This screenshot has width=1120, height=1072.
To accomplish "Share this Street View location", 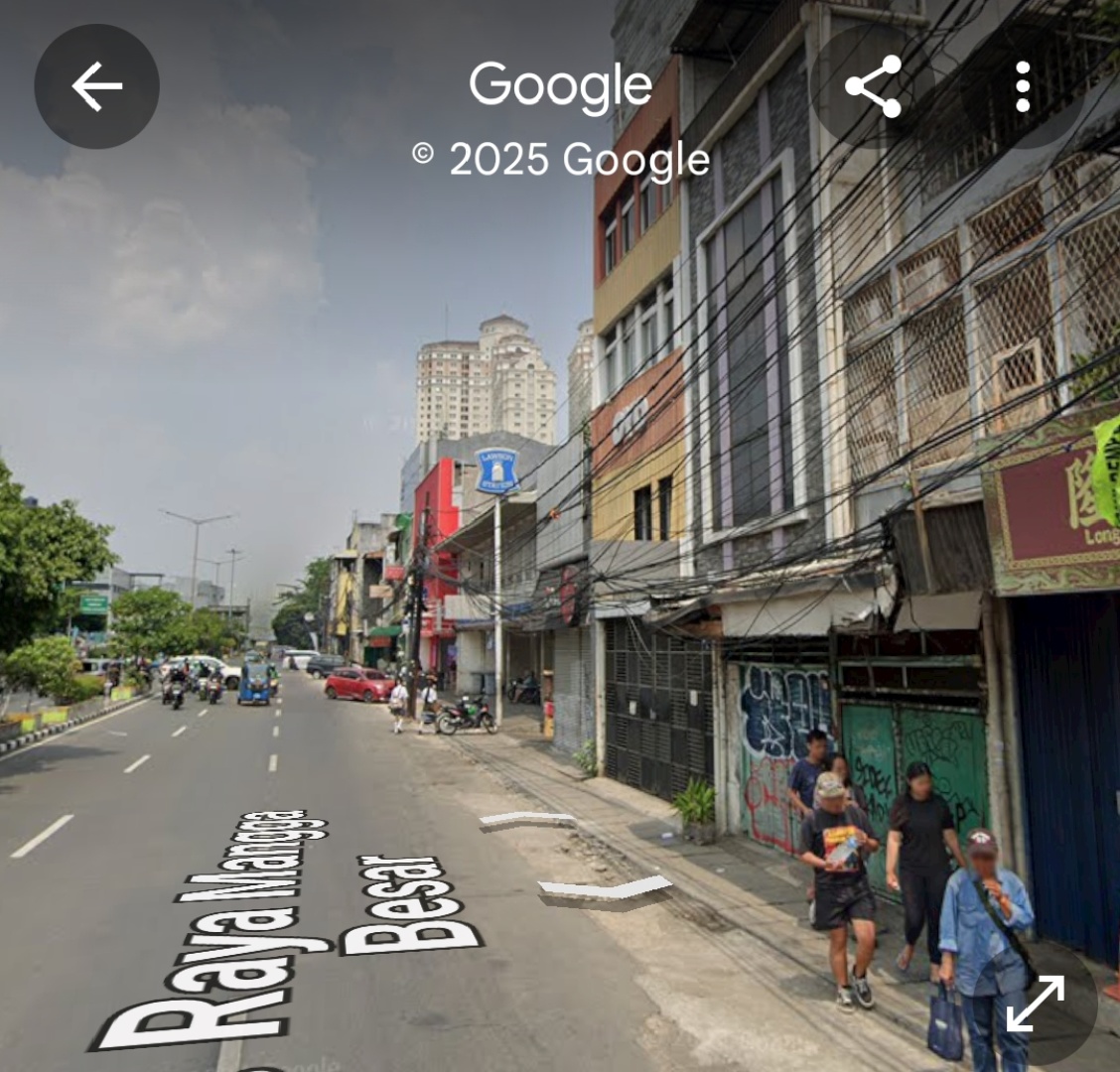I will pos(873,86).
